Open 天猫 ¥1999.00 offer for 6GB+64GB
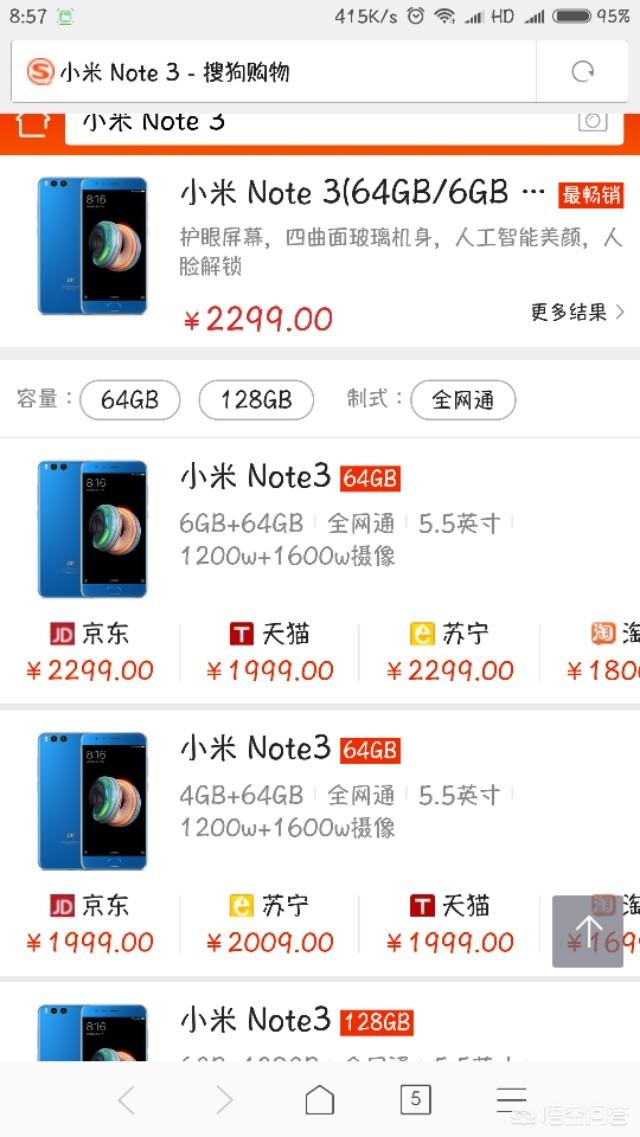The width and height of the screenshot is (640, 1137). pyautogui.click(x=270, y=652)
